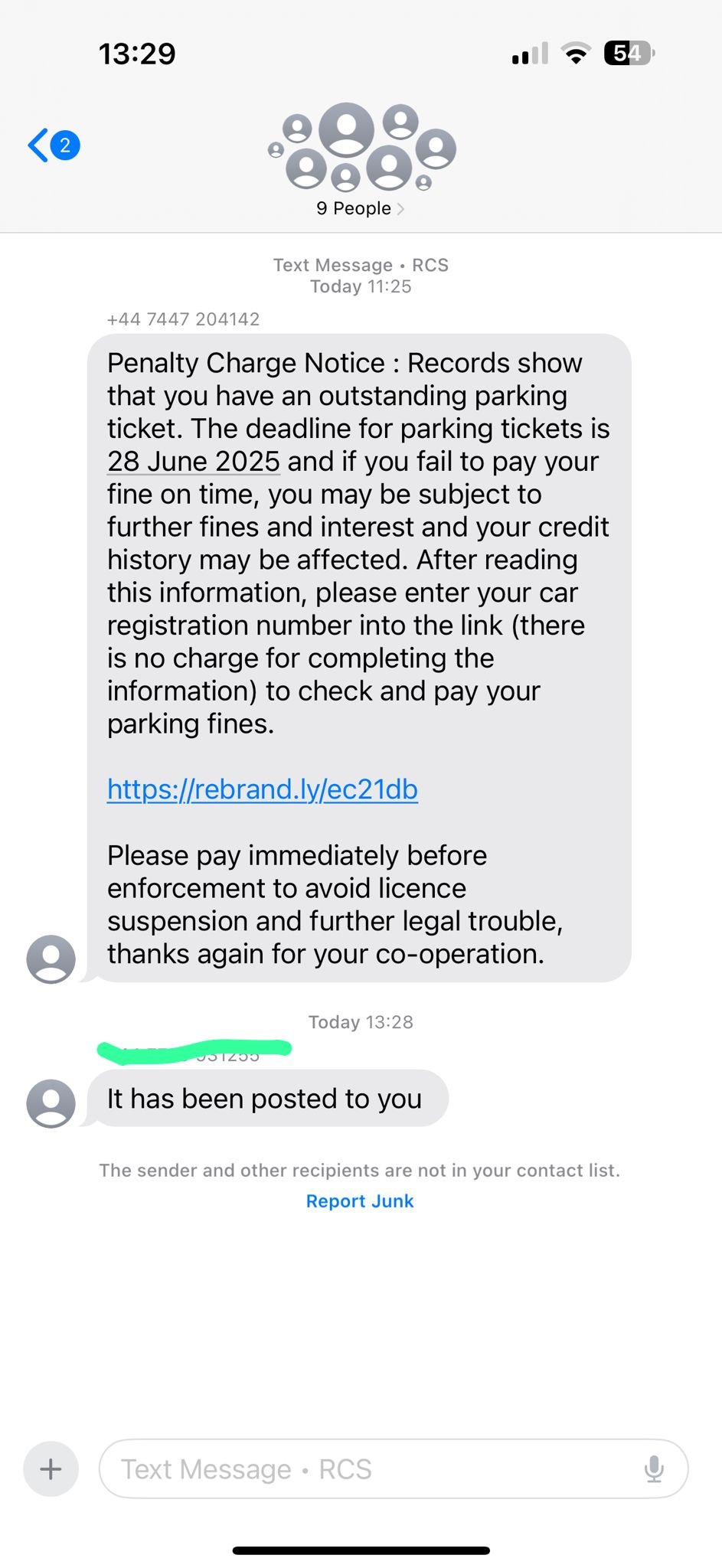
Task: Go back to the messages list
Action: [53, 145]
